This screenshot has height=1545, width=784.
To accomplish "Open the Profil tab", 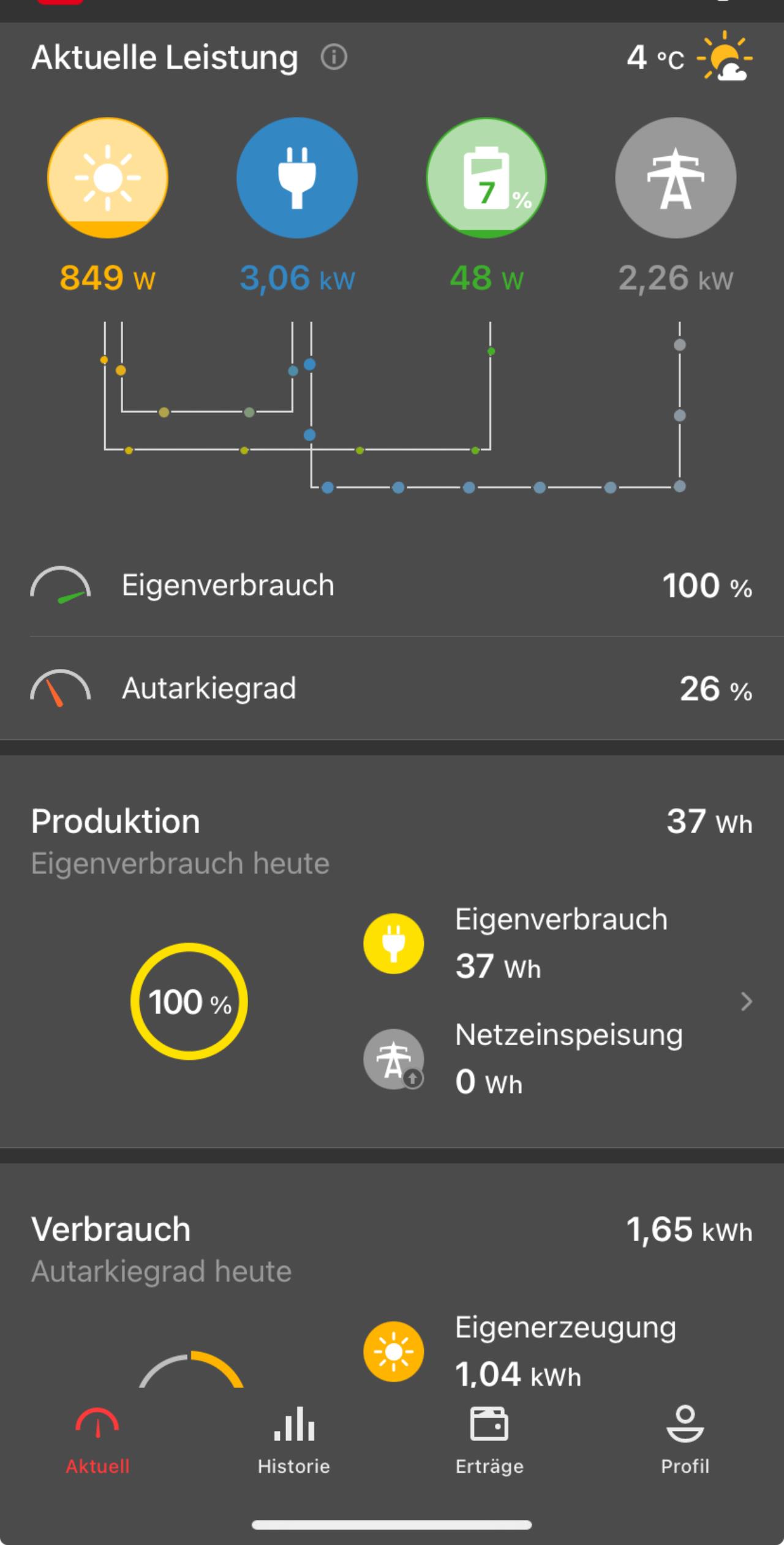I will 685,1440.
